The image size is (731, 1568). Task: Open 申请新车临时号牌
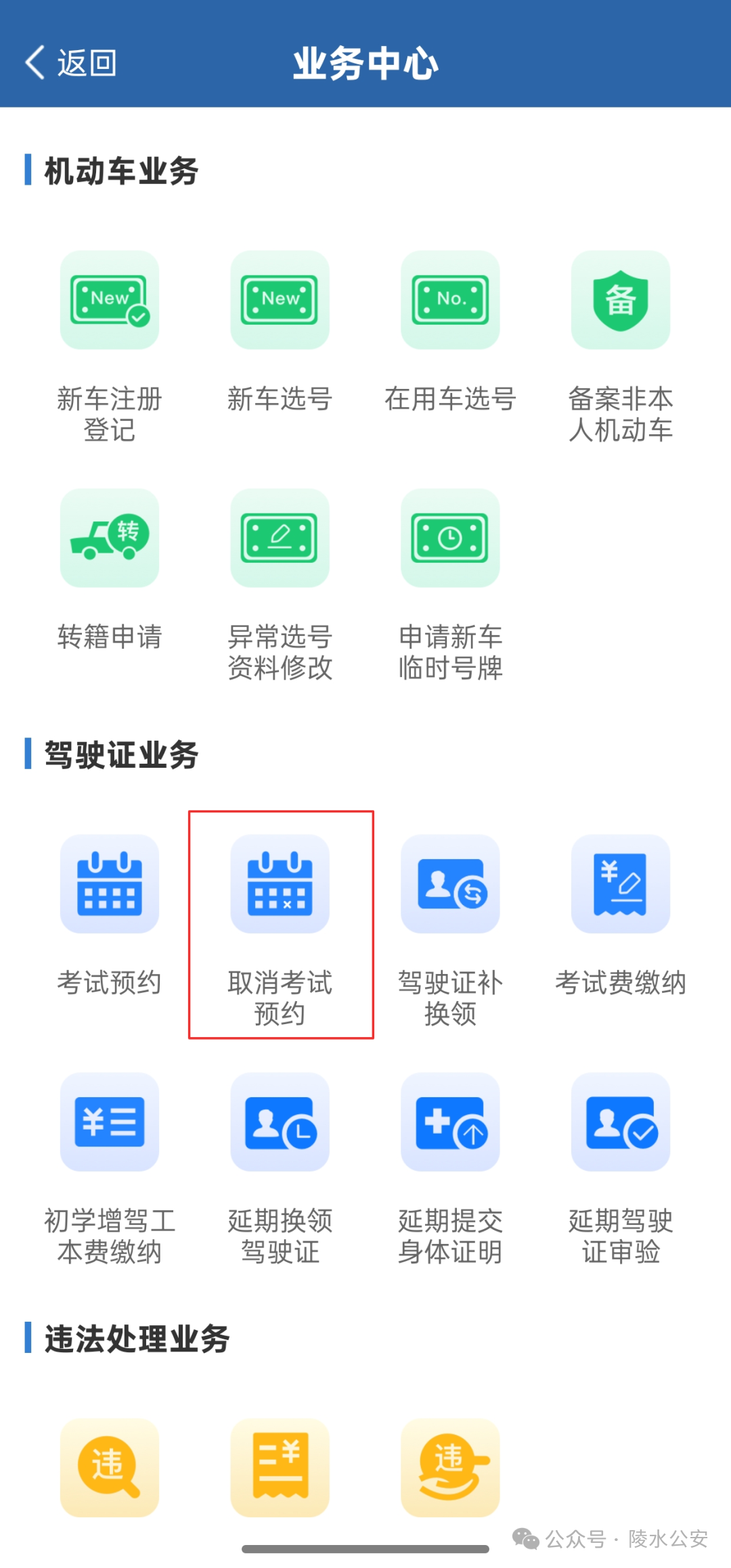click(x=450, y=538)
